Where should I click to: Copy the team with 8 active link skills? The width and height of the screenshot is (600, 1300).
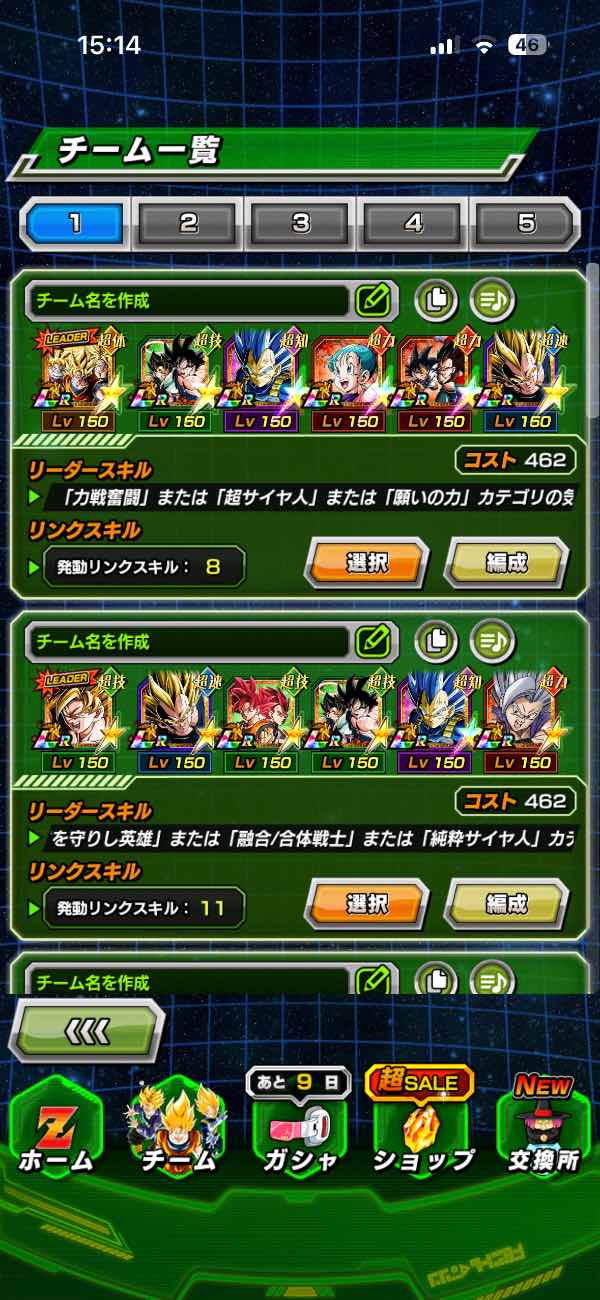coord(436,299)
